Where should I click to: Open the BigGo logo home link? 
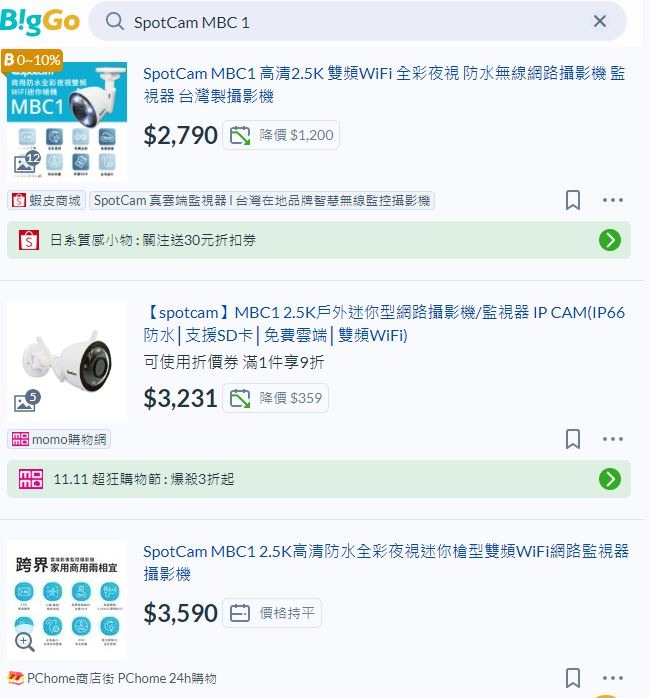point(38,21)
